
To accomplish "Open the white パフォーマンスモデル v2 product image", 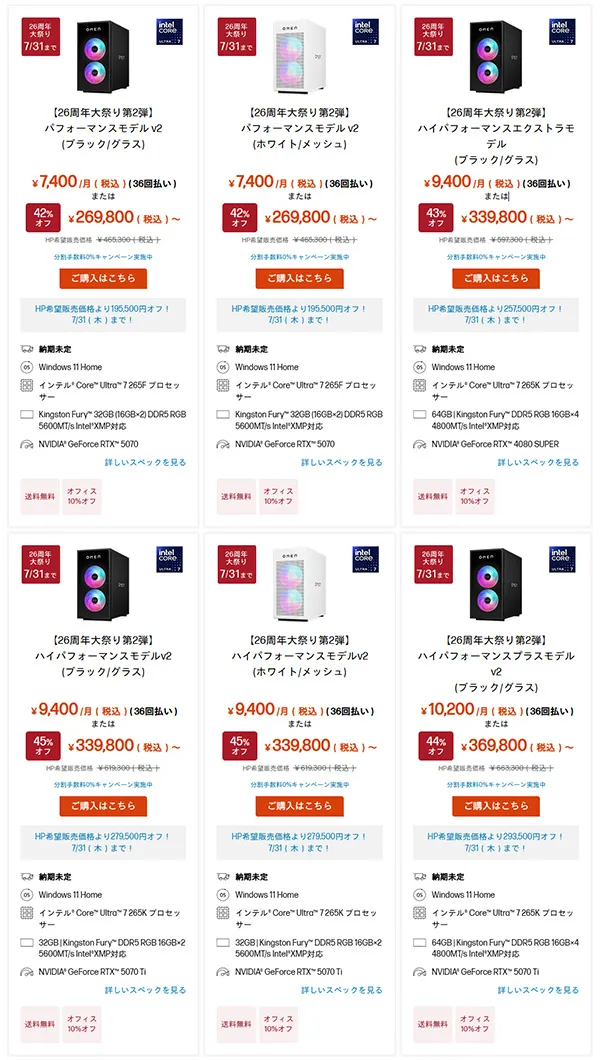I will [x=299, y=55].
